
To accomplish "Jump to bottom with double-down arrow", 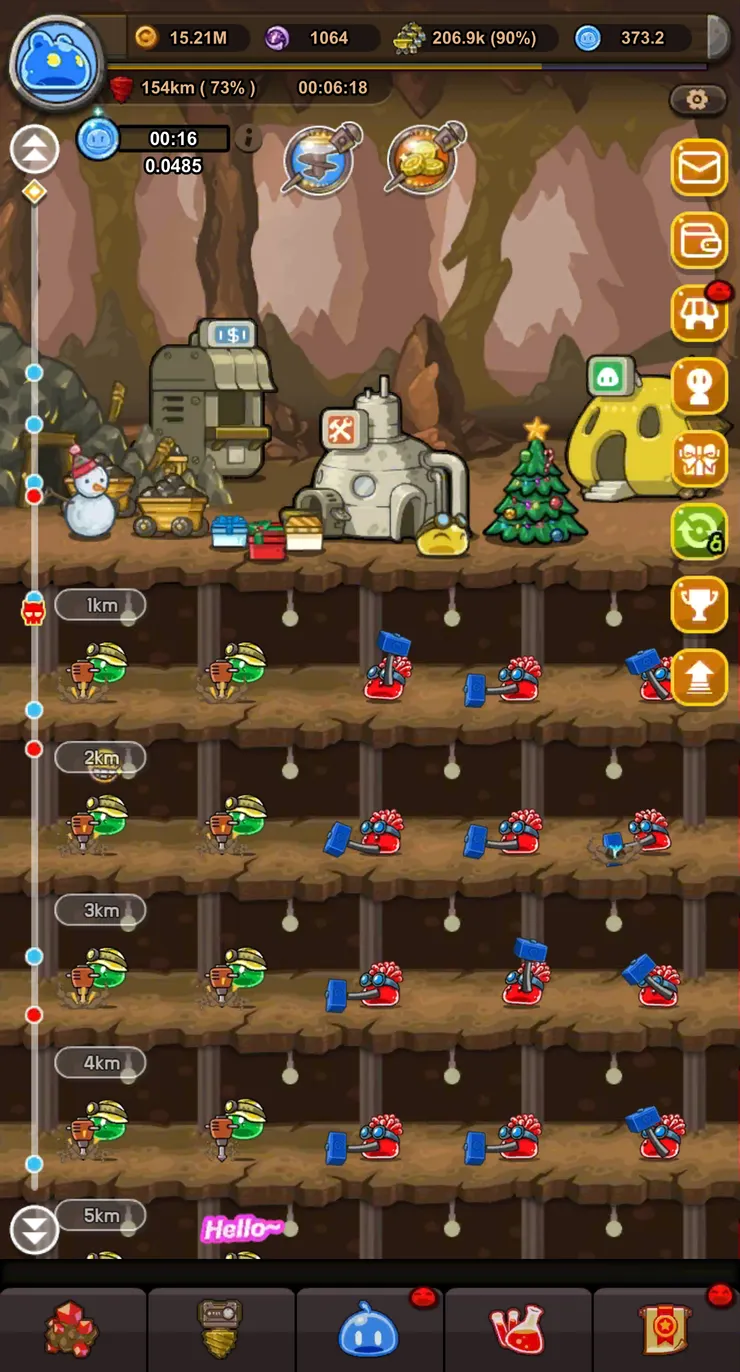I will (x=34, y=1230).
